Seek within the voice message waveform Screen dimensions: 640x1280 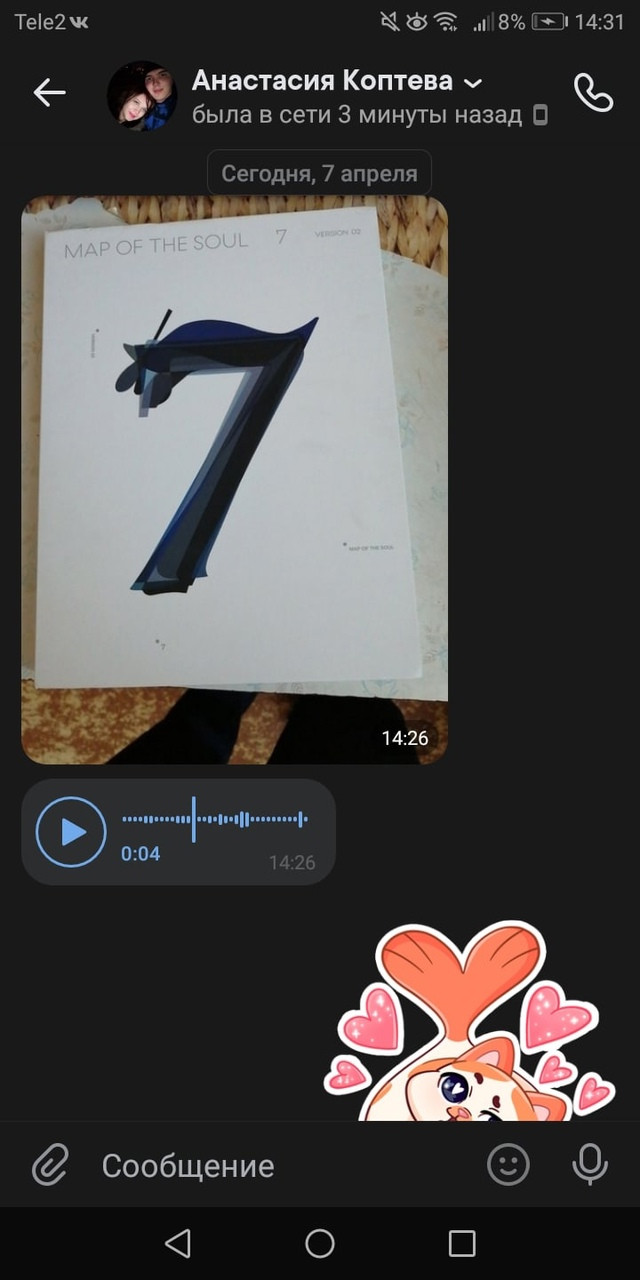[214, 819]
